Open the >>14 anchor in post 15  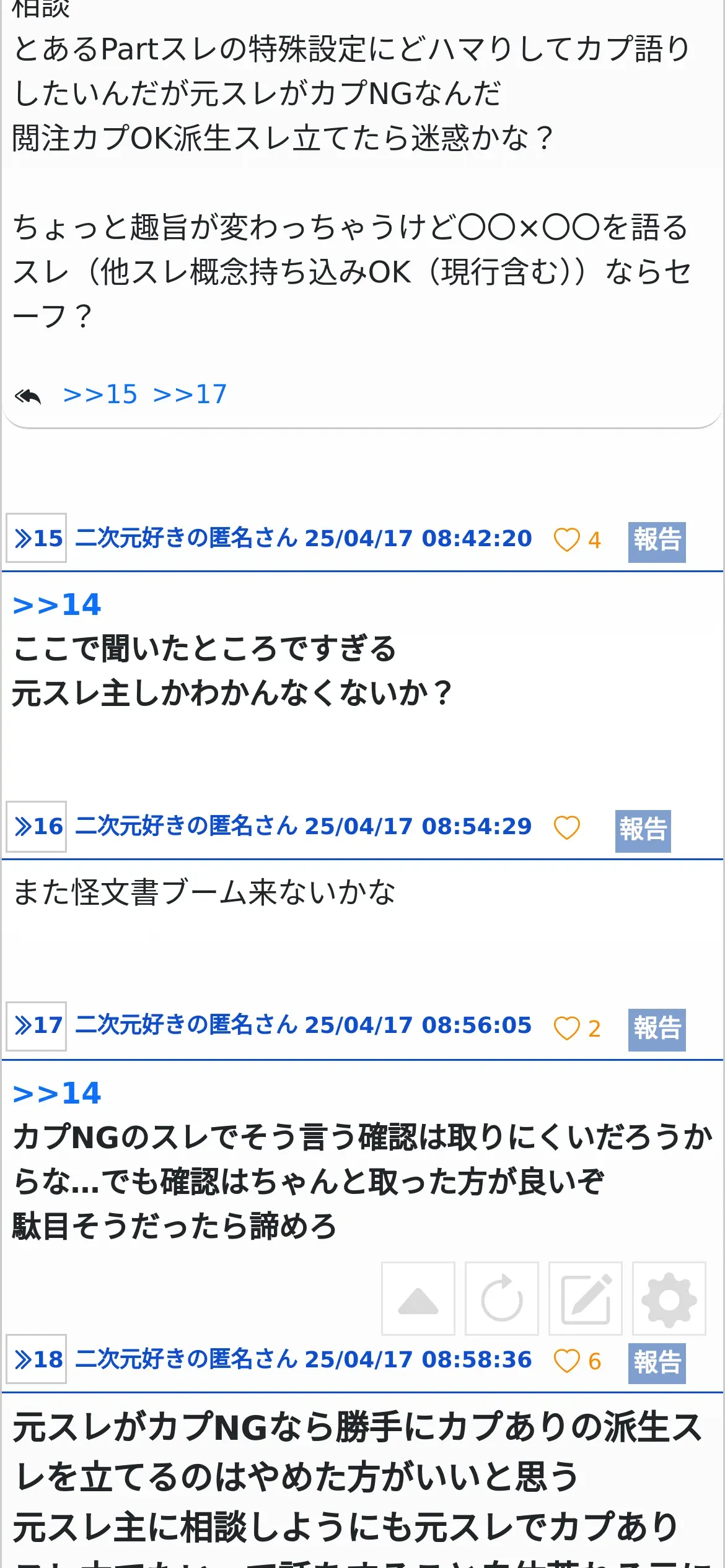56,604
